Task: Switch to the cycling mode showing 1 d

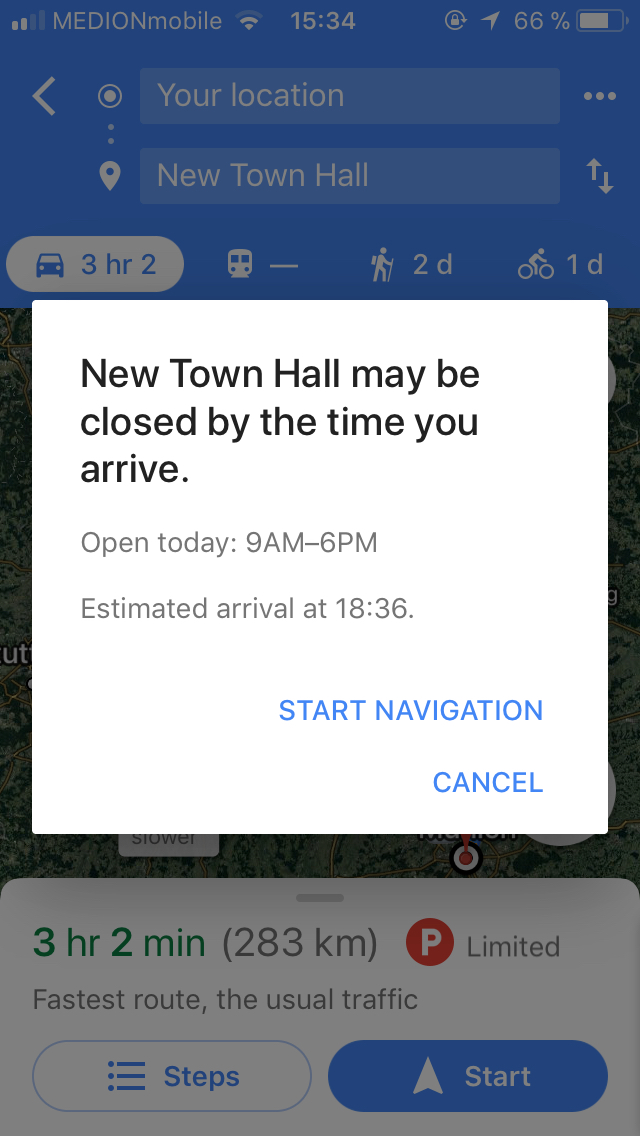Action: click(x=561, y=265)
